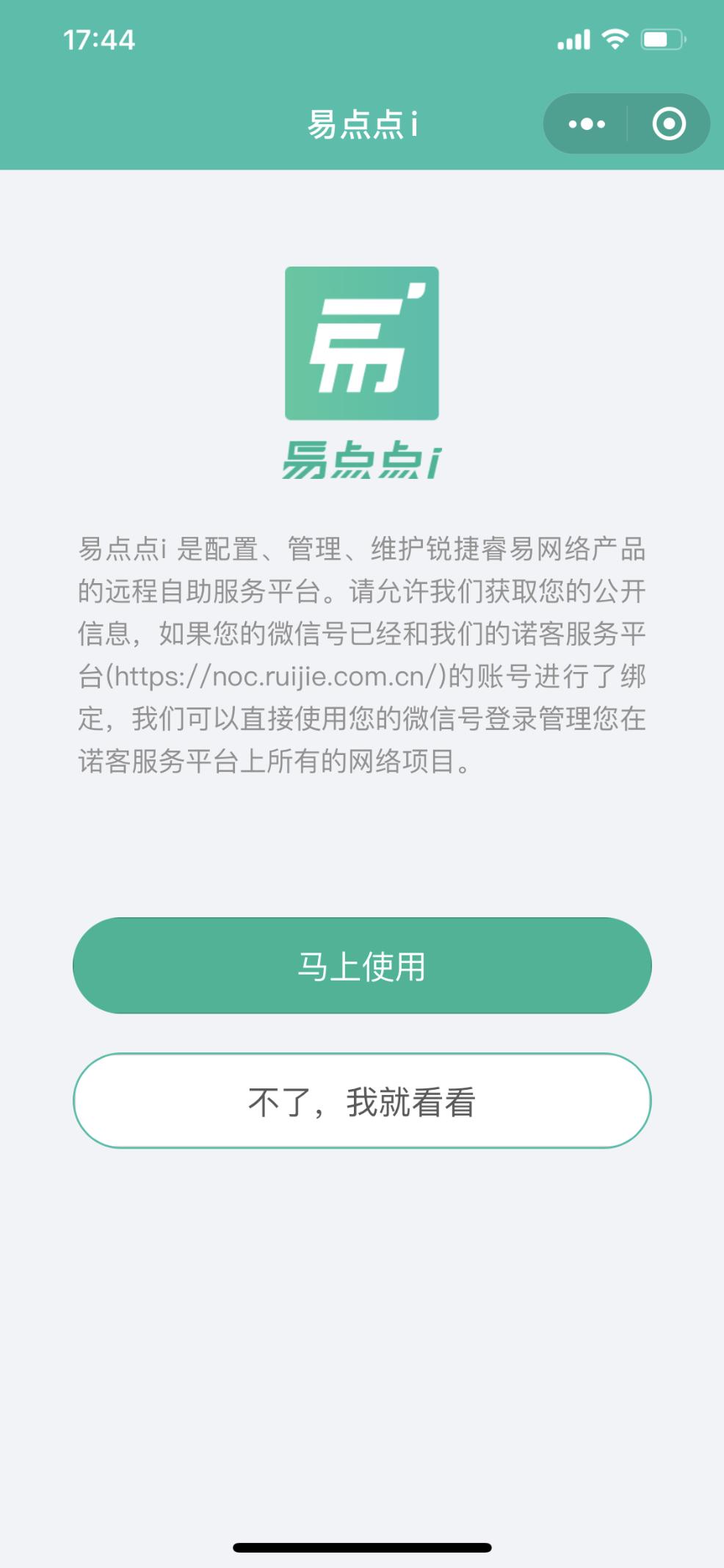Click the green header bar title
Screen dimensions: 724x1568
362,123
